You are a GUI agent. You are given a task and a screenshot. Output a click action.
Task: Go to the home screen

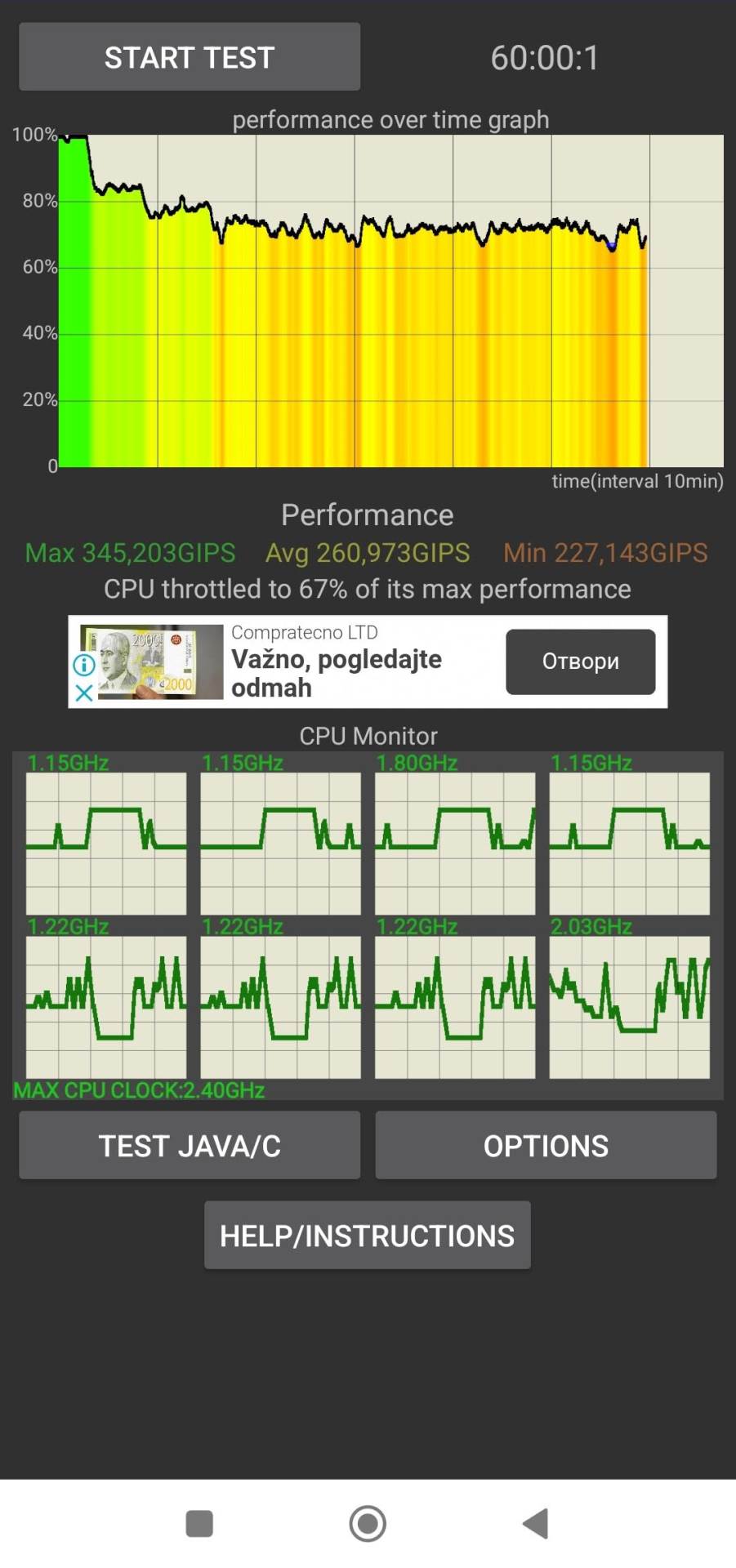368,1523
